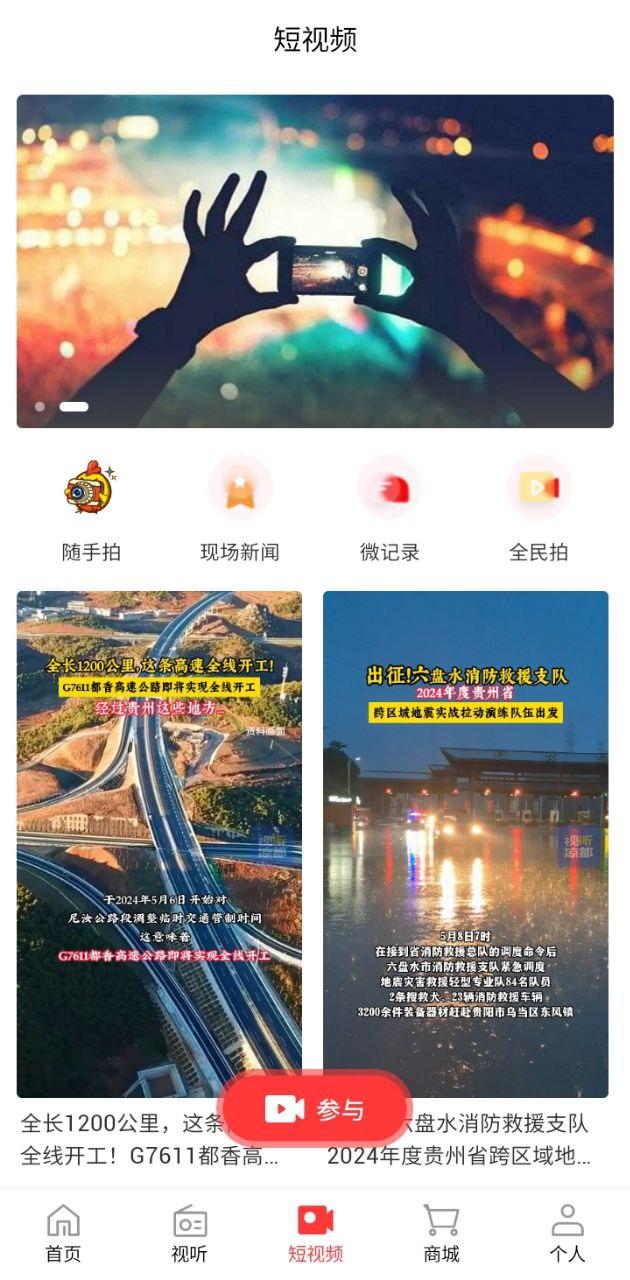630x1280 pixels.
Task: Go to the 商城 tab
Action: (441, 1234)
